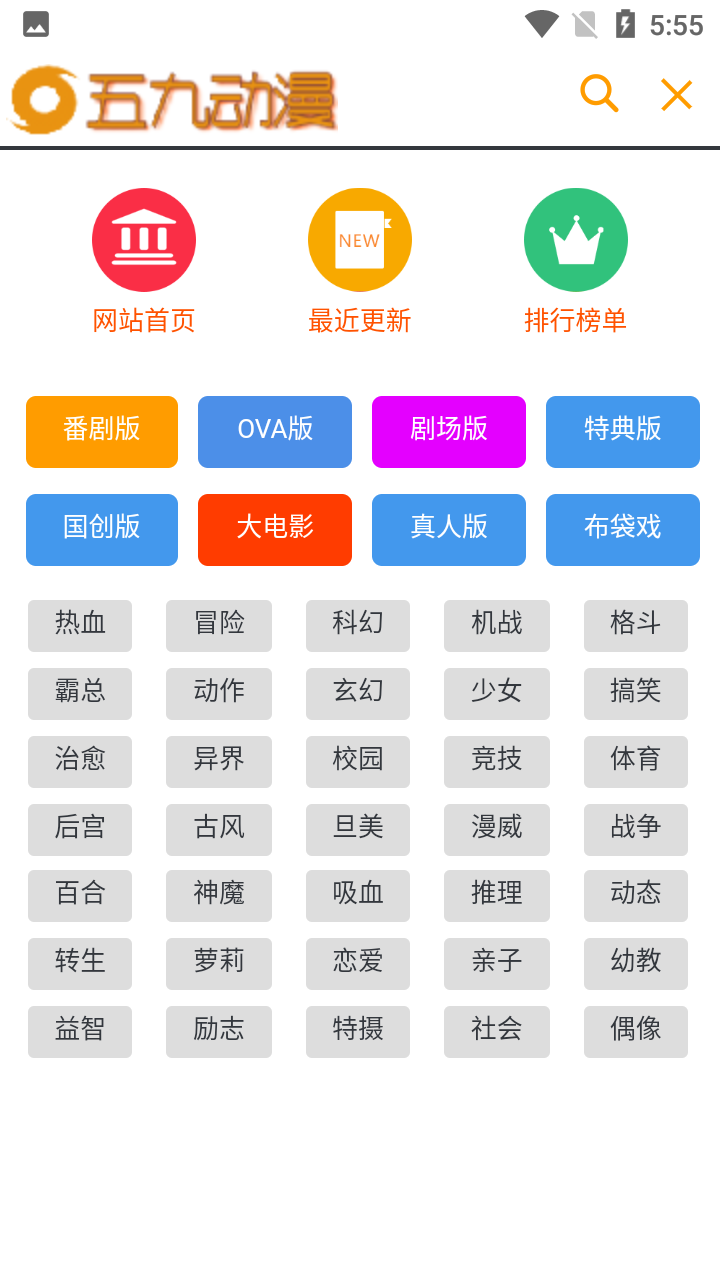
Task: Open the search icon in the header
Action: pos(599,94)
